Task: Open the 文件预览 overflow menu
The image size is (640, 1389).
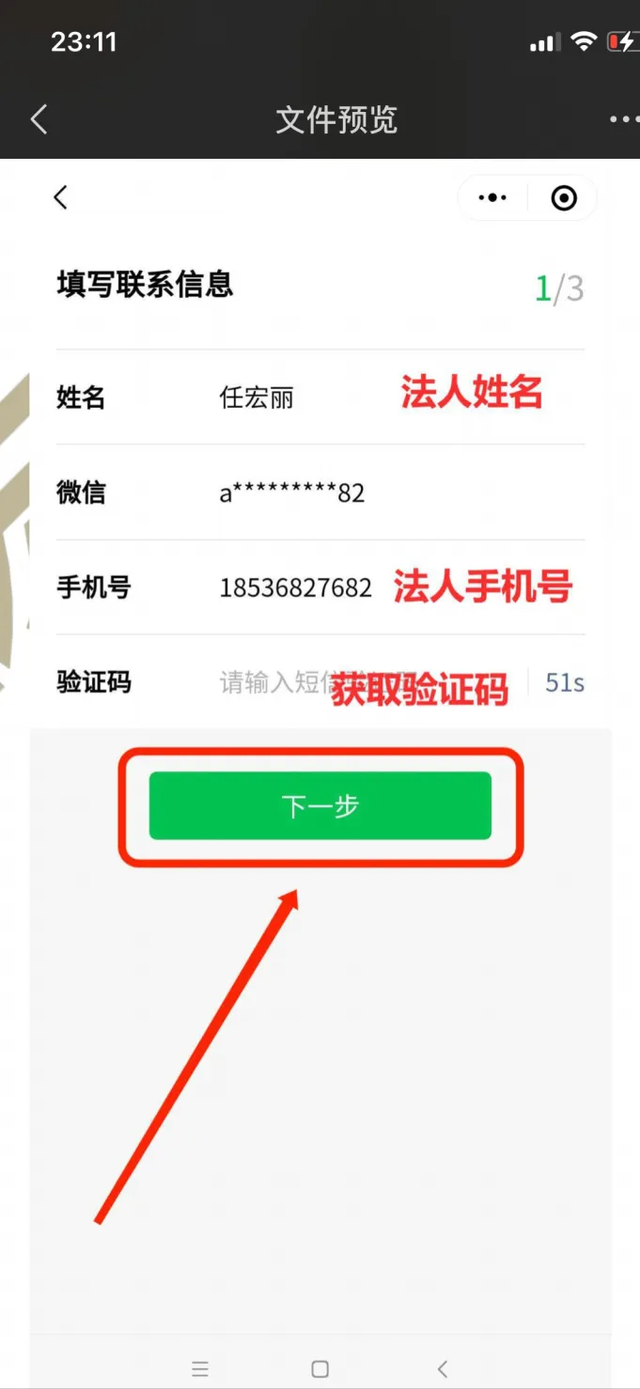Action: 623,120
